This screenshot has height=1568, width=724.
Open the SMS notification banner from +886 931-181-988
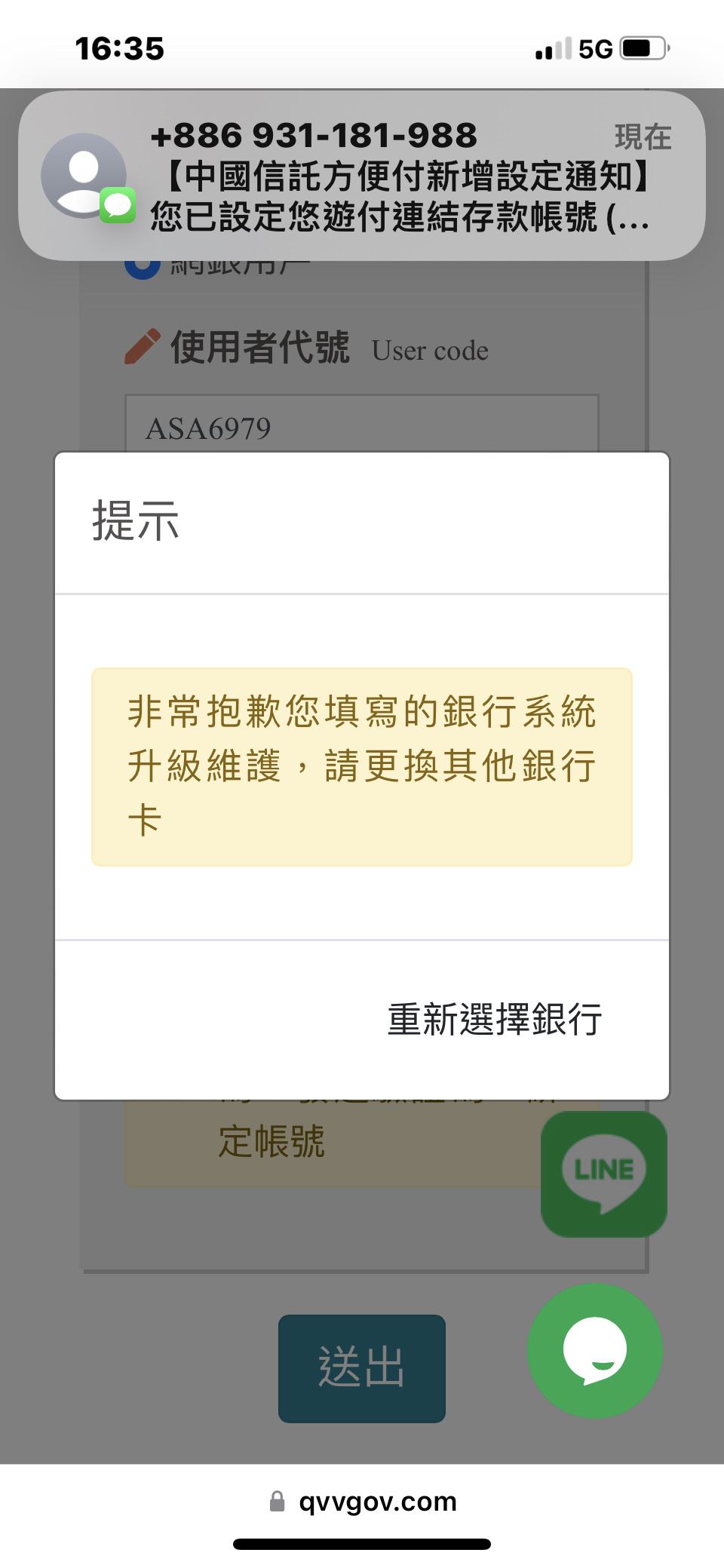pyautogui.click(x=362, y=176)
